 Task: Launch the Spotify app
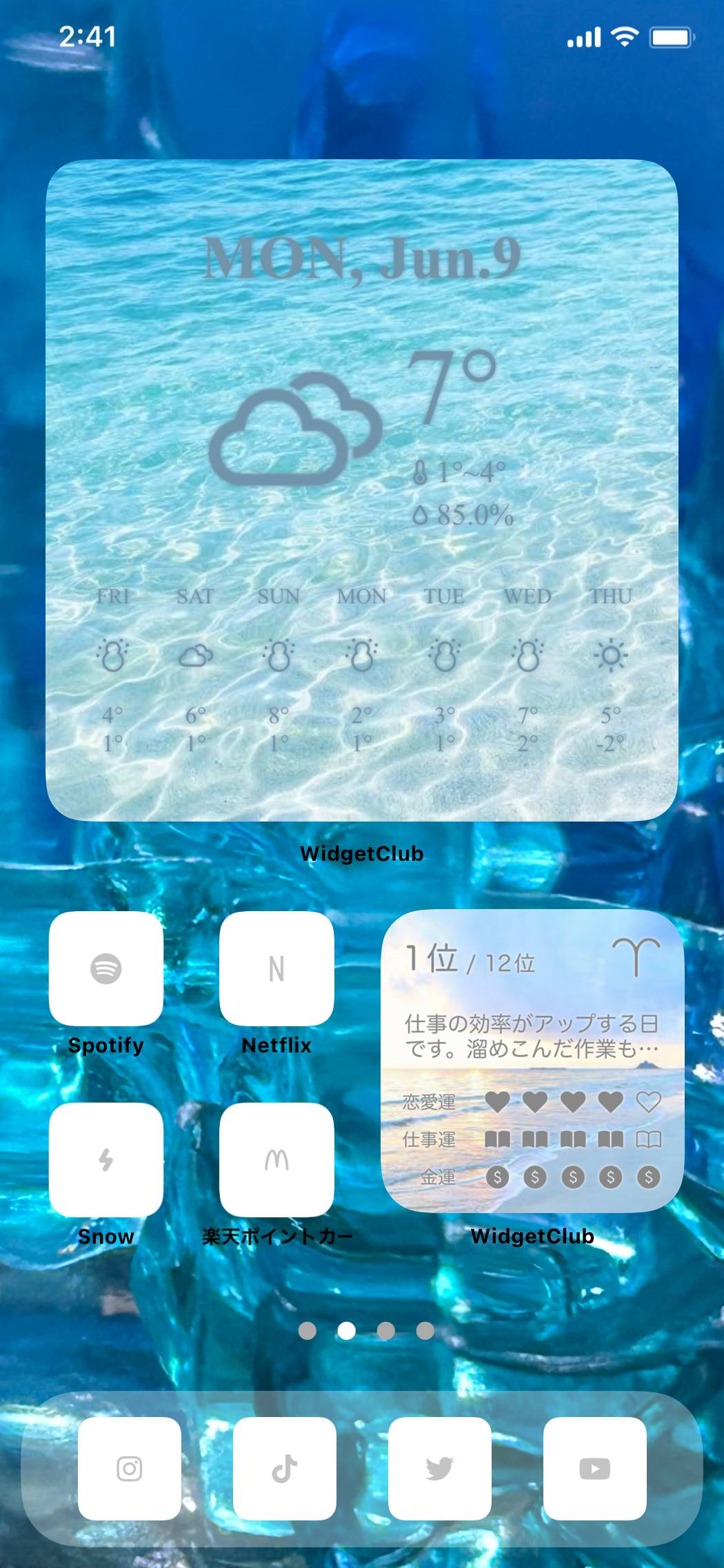point(106,968)
